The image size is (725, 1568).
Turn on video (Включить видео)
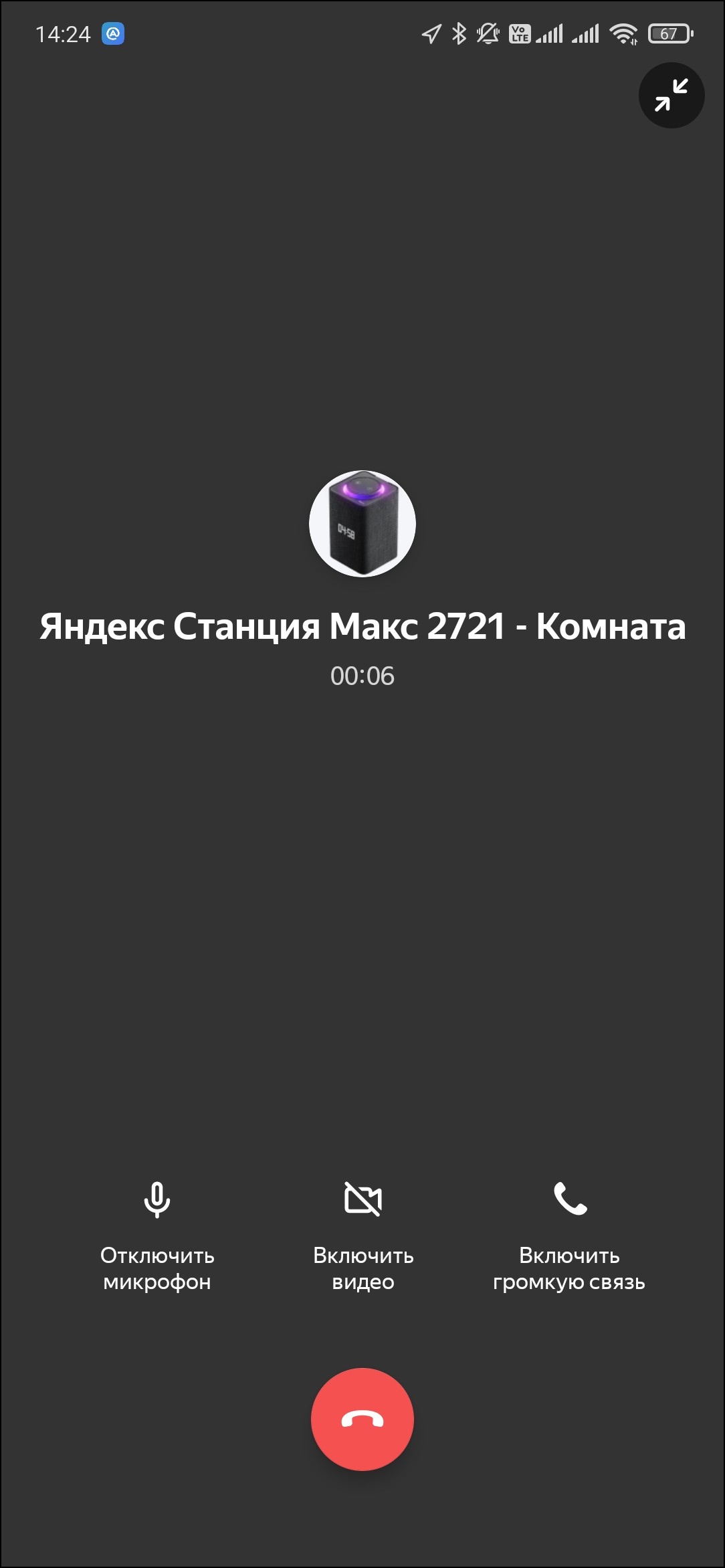[363, 1200]
